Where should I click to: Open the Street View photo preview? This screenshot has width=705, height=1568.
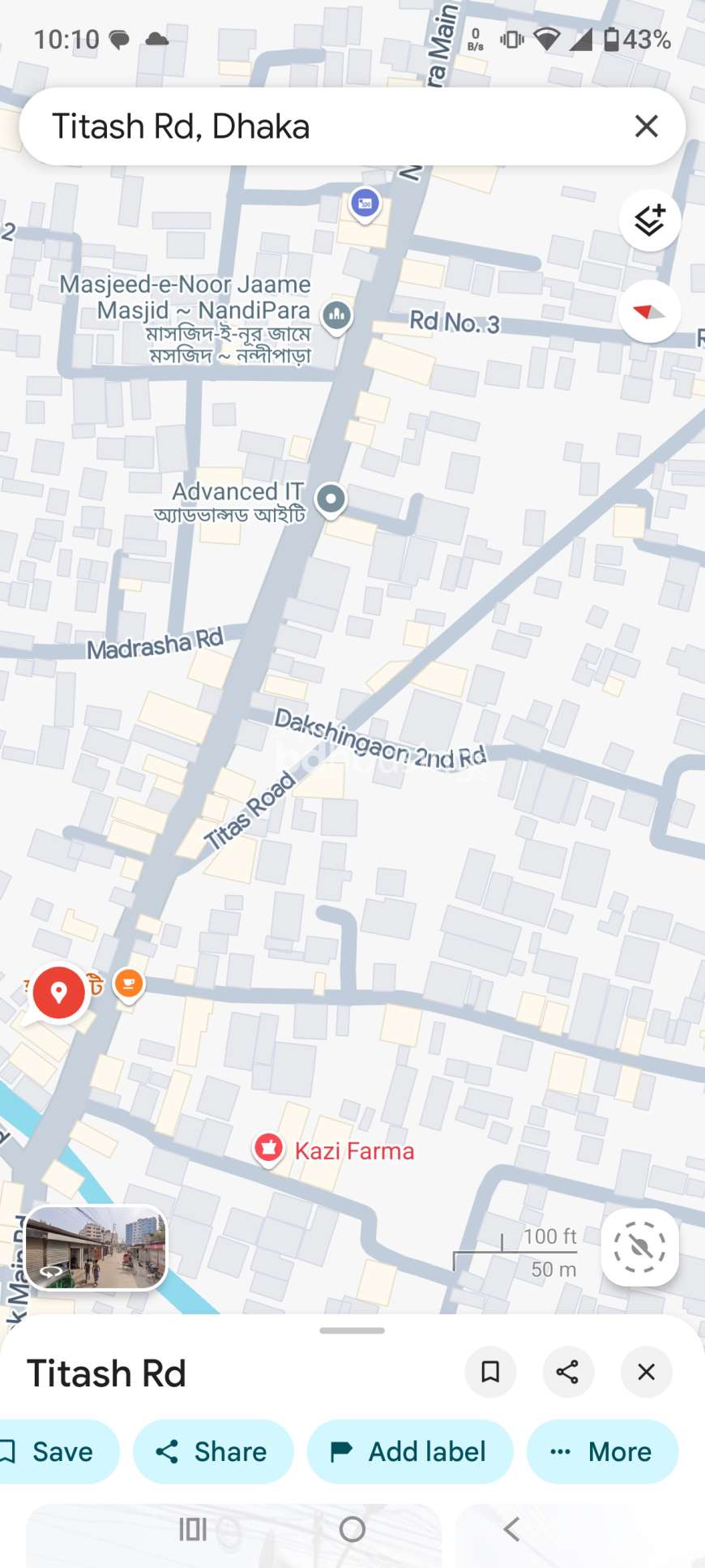96,1247
